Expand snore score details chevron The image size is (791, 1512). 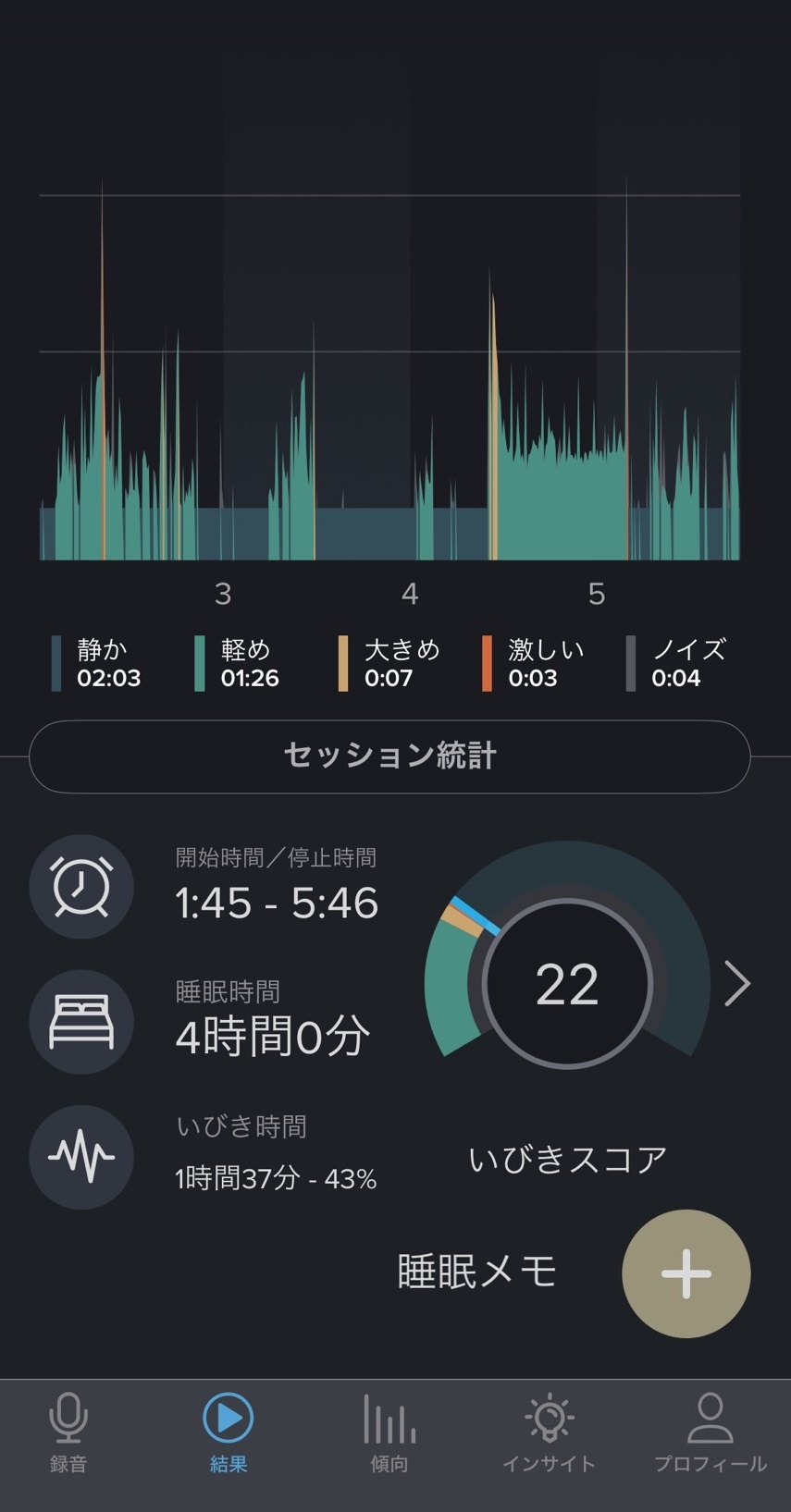[736, 983]
